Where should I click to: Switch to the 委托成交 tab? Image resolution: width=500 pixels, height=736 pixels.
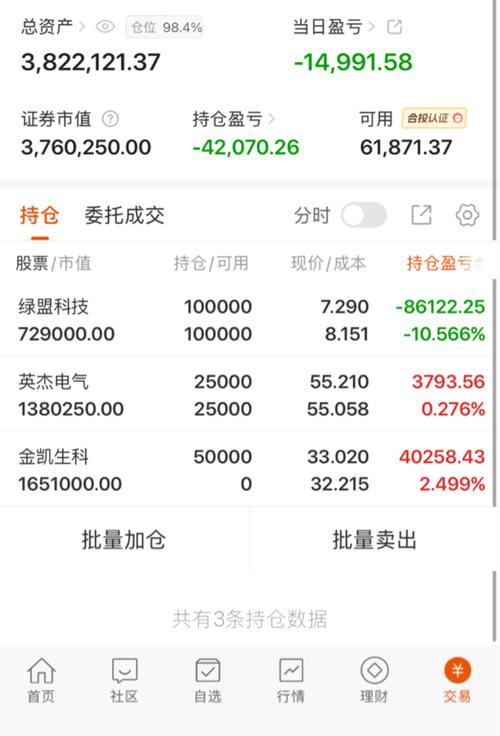[x=124, y=215]
